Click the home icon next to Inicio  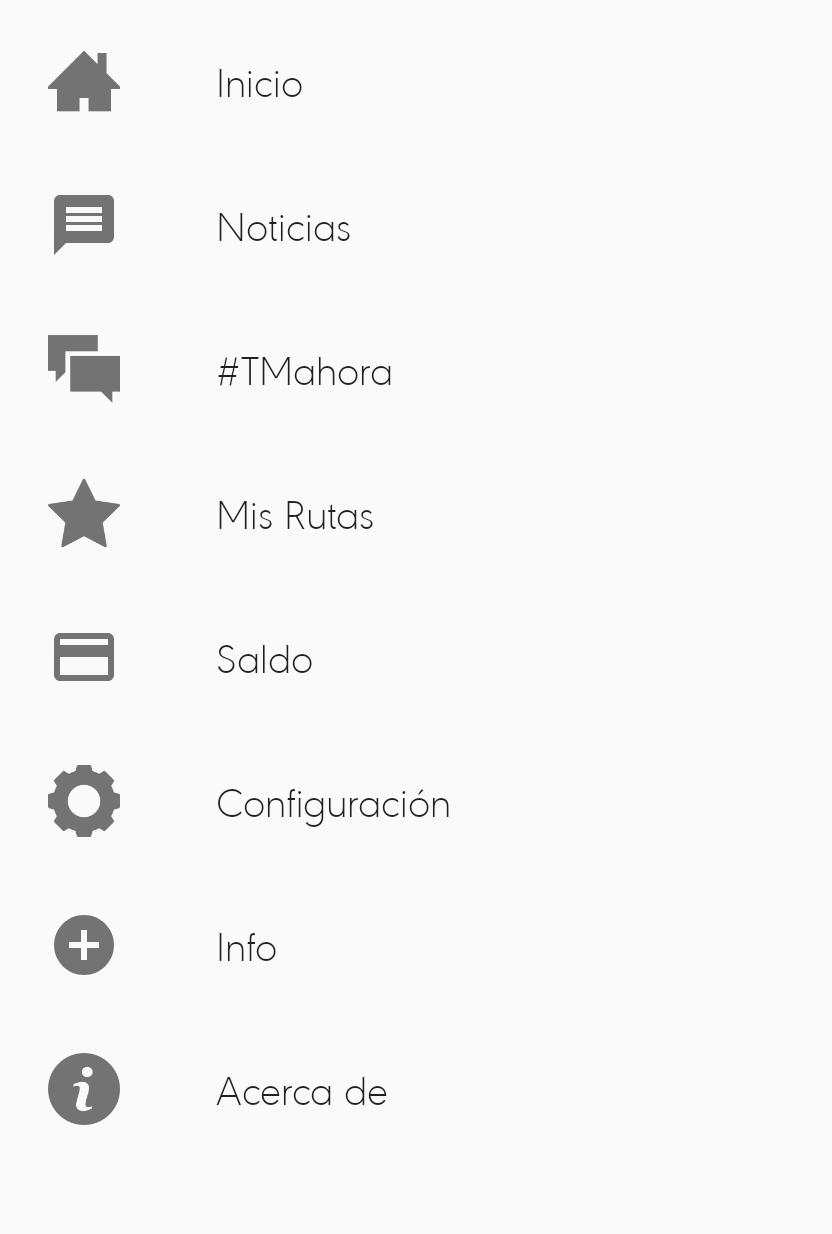pos(84,82)
